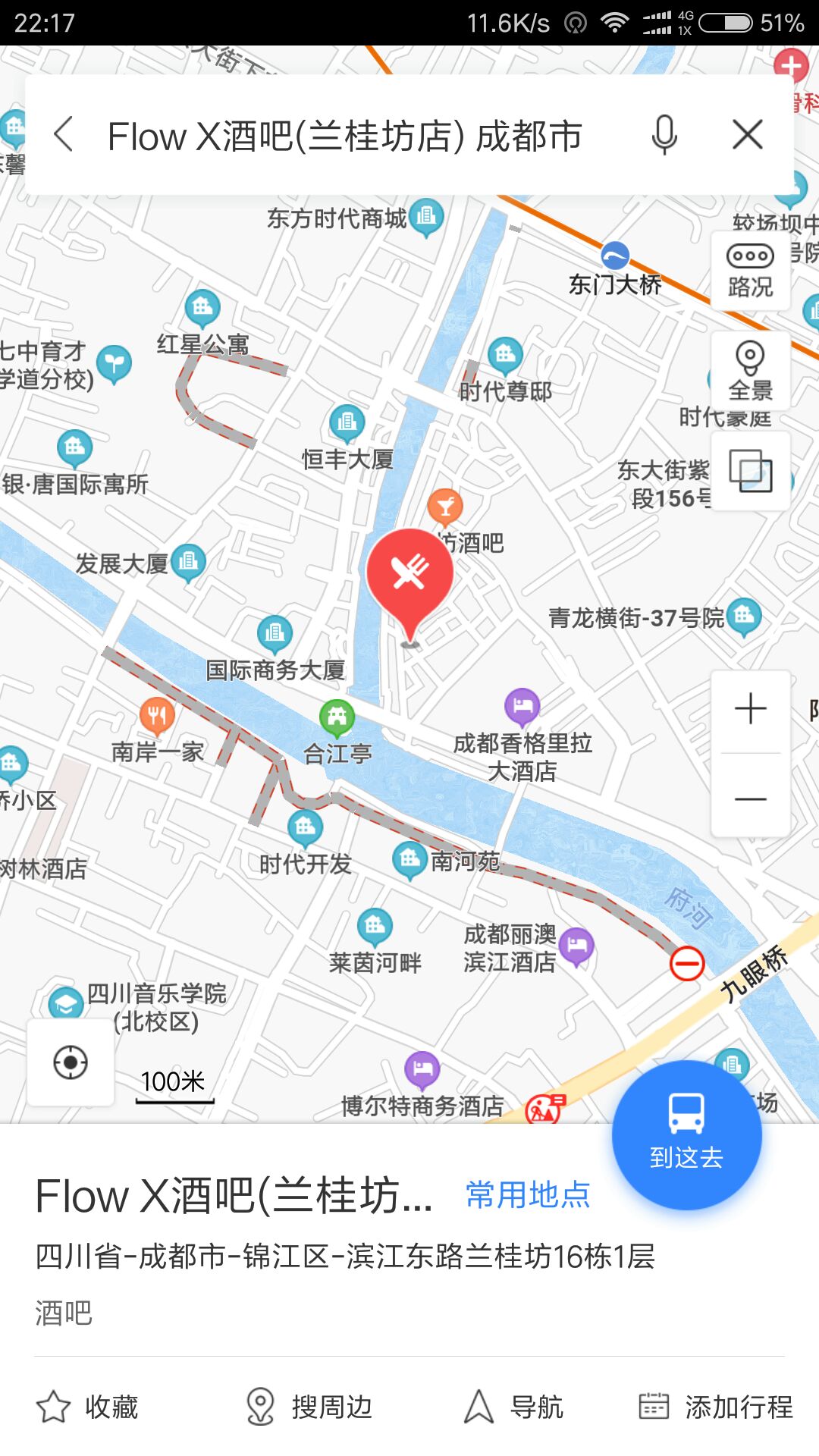Start voice search with the microphone
The width and height of the screenshot is (819, 1456).
coord(664,135)
